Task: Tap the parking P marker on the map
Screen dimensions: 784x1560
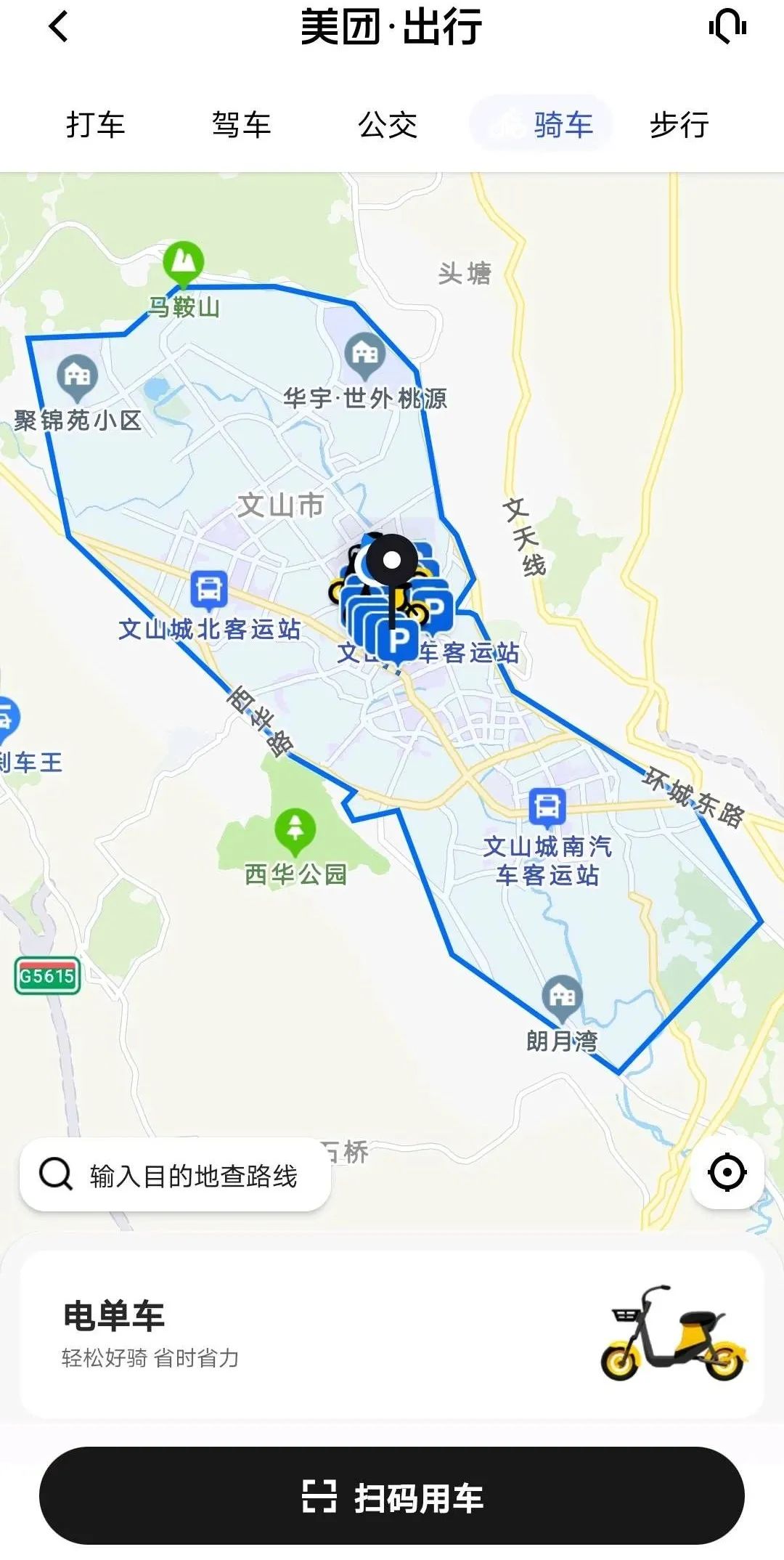Action: point(398,641)
